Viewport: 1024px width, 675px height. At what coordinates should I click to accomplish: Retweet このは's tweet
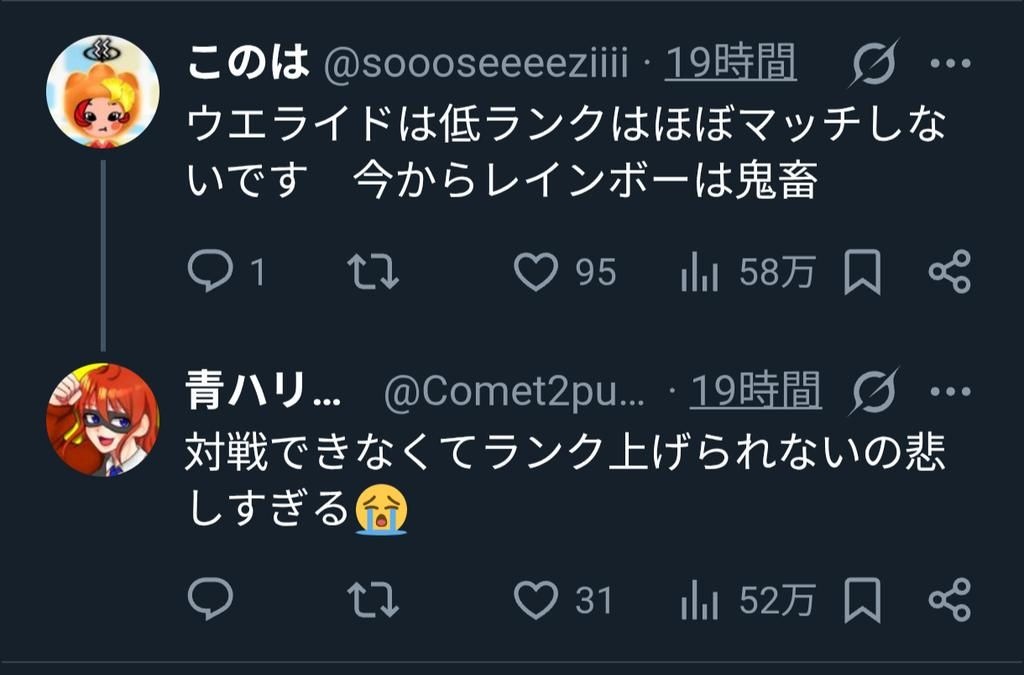point(373,272)
